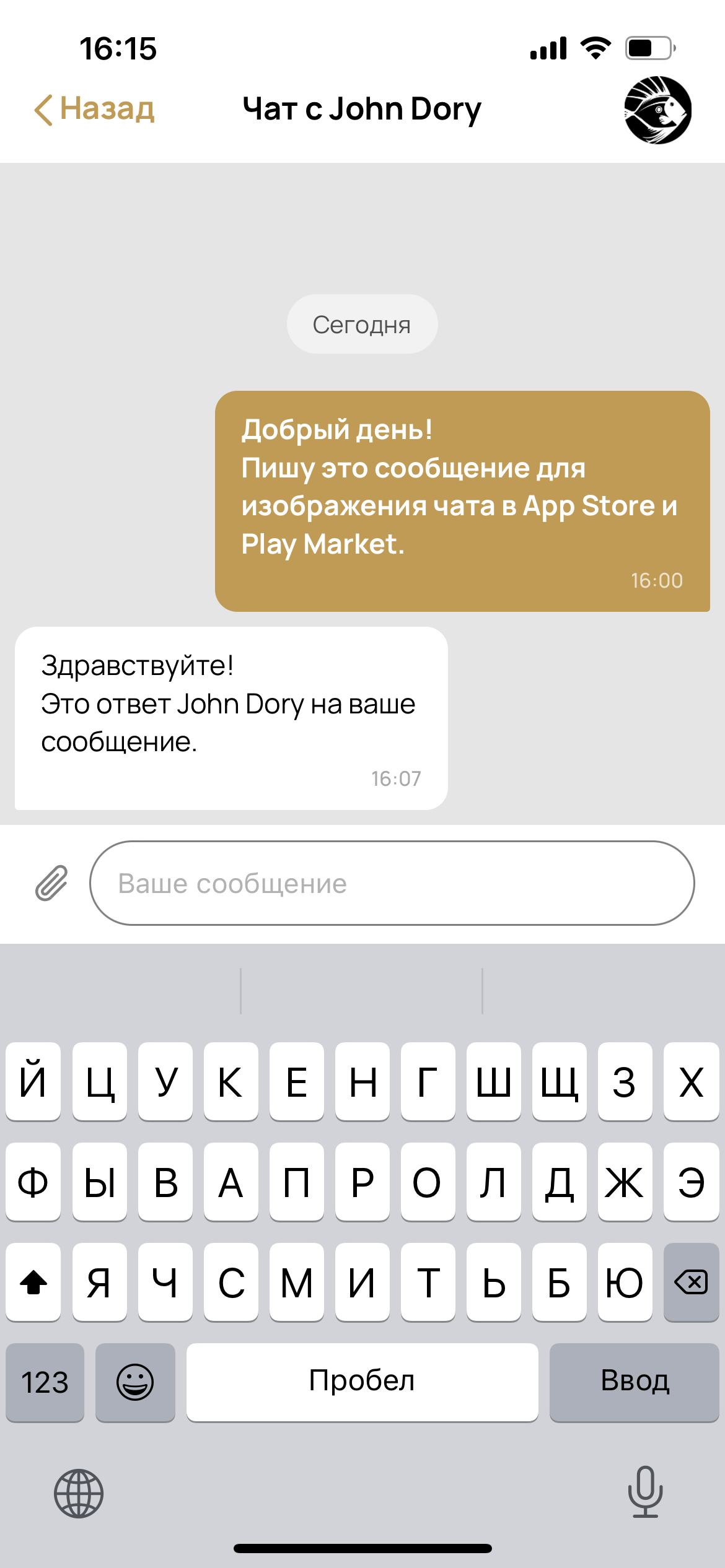Tap the Пробел space bar
Image resolution: width=725 pixels, height=1568 pixels.
(x=362, y=1382)
